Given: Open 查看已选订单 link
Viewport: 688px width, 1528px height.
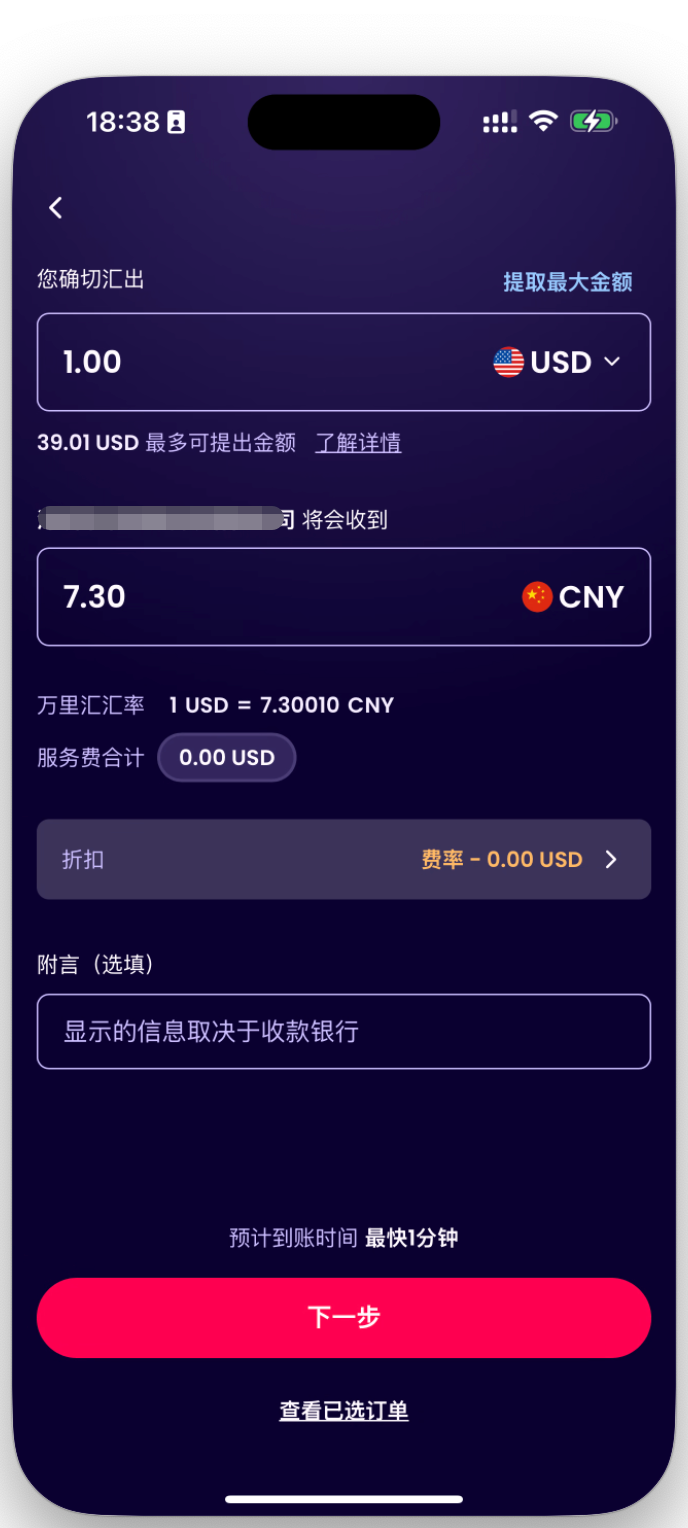Looking at the screenshot, I should click(343, 1411).
